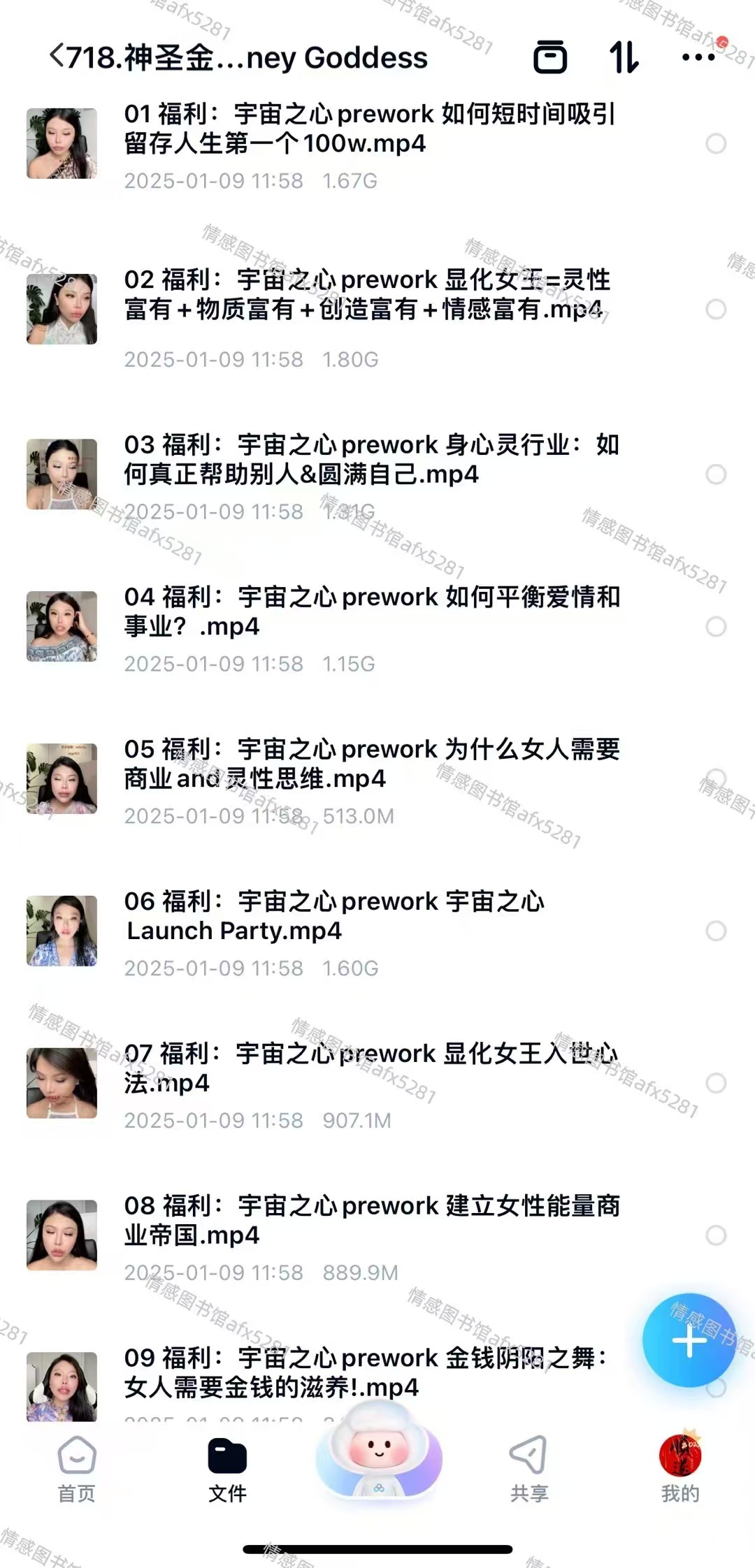Open video 05 为什么女人需要商业

(371, 764)
